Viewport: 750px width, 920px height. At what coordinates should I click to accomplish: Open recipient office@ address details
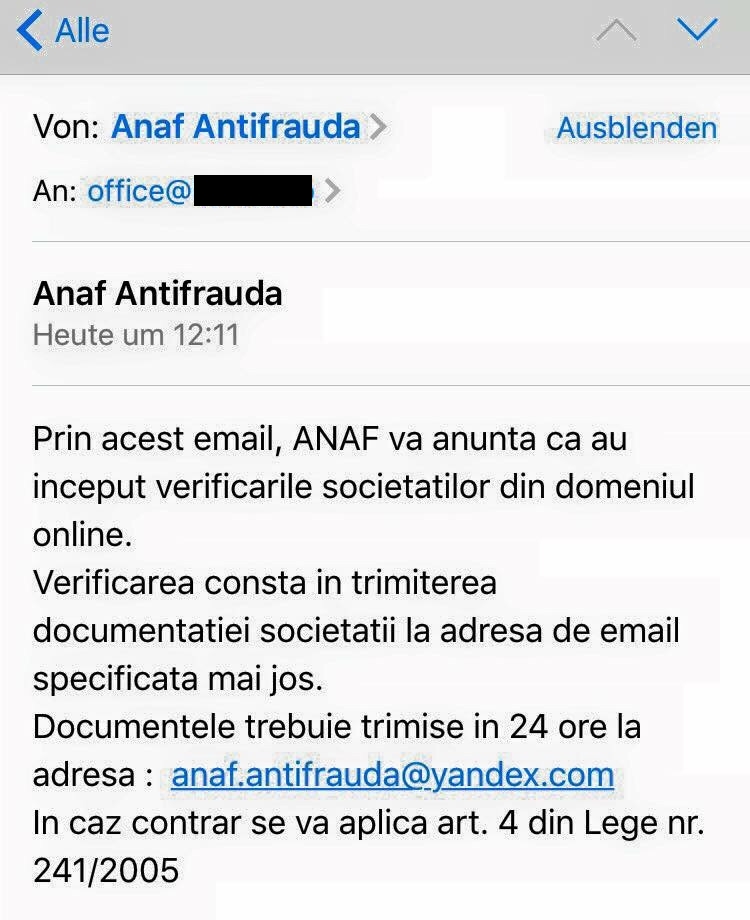(x=200, y=190)
